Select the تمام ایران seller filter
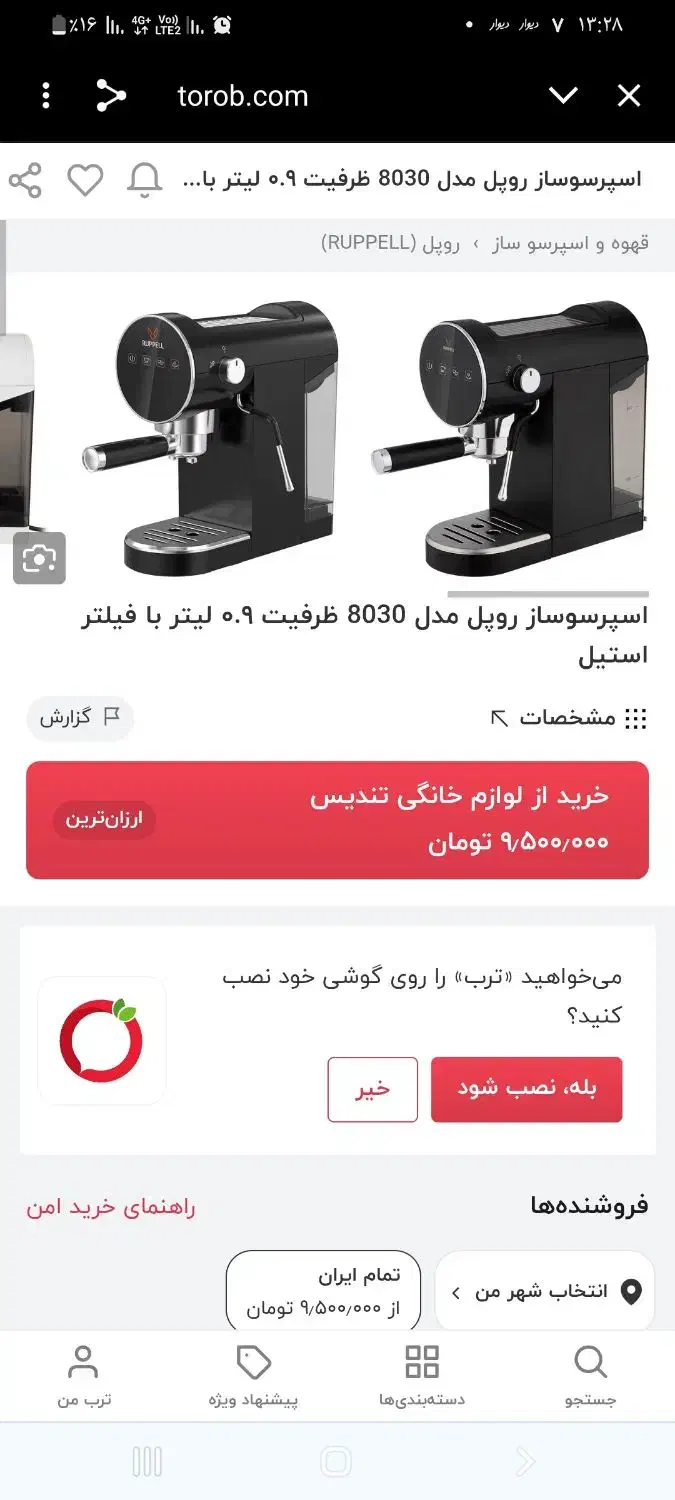This screenshot has height=1500, width=675. 323,1292
